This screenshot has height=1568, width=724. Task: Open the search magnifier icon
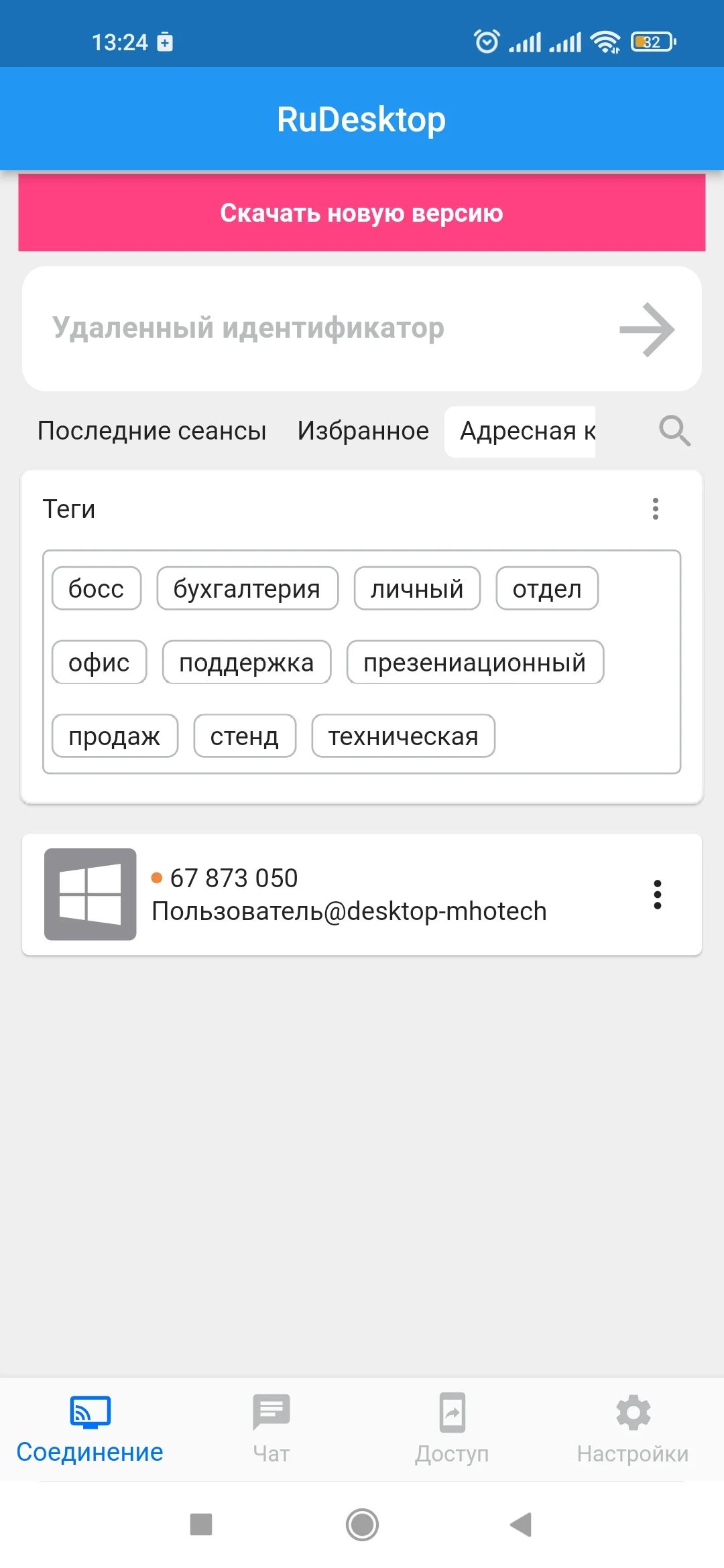point(674,431)
